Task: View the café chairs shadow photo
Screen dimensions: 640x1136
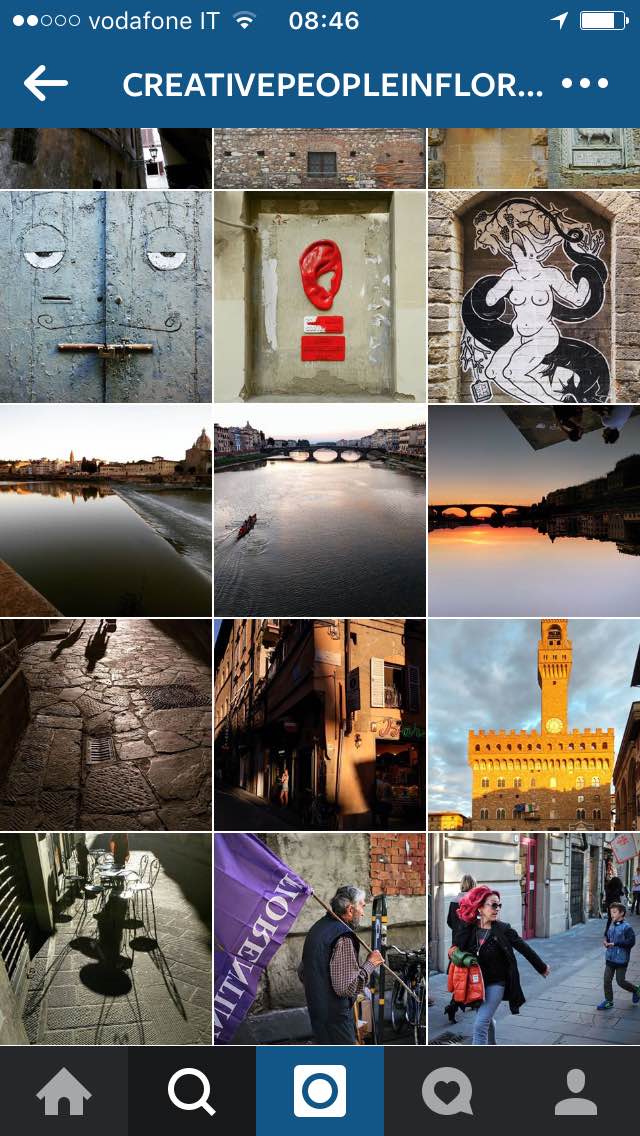Action: (x=106, y=938)
